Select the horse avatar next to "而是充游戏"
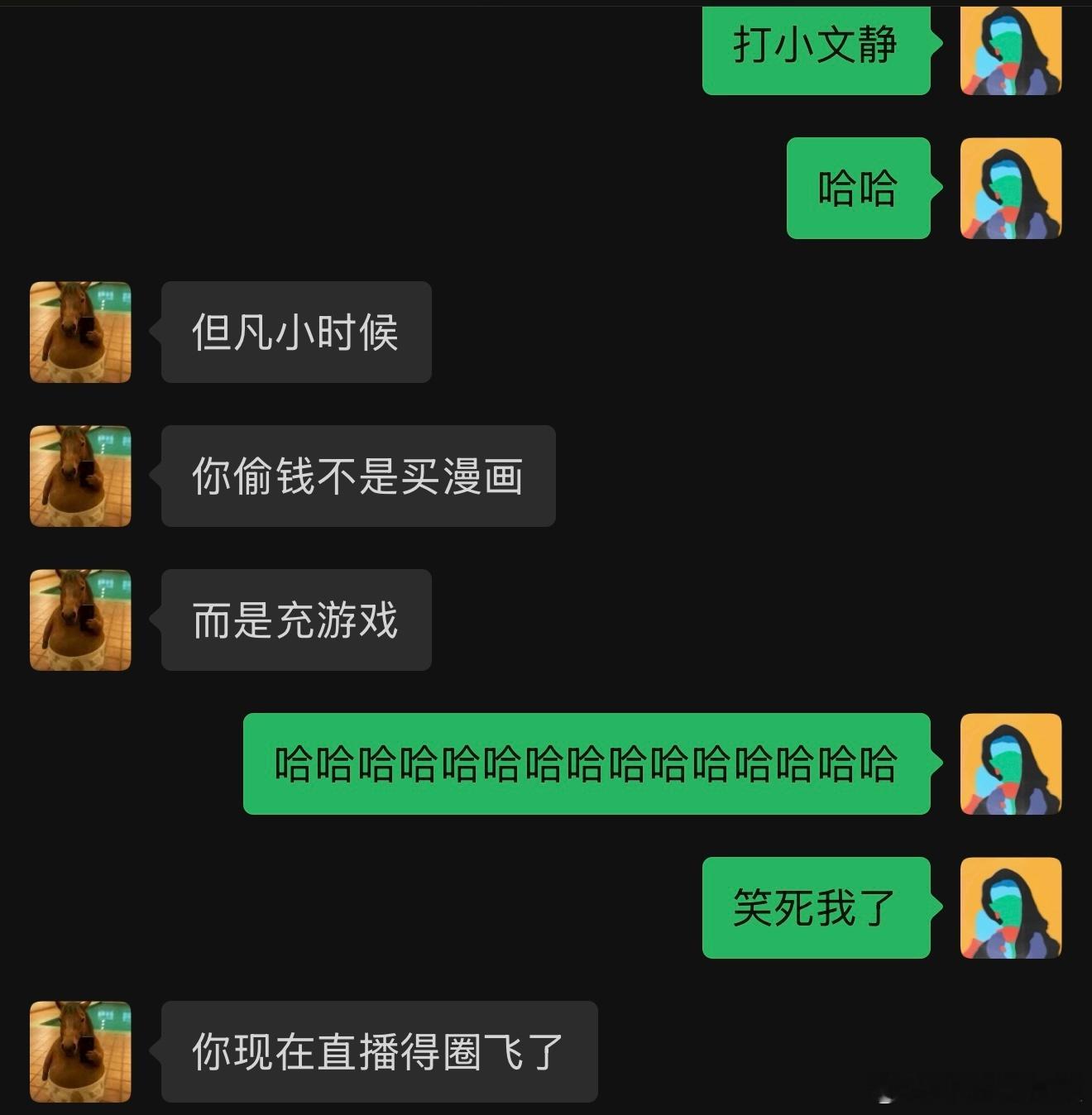Screen dimensions: 1092x1115 [79, 619]
